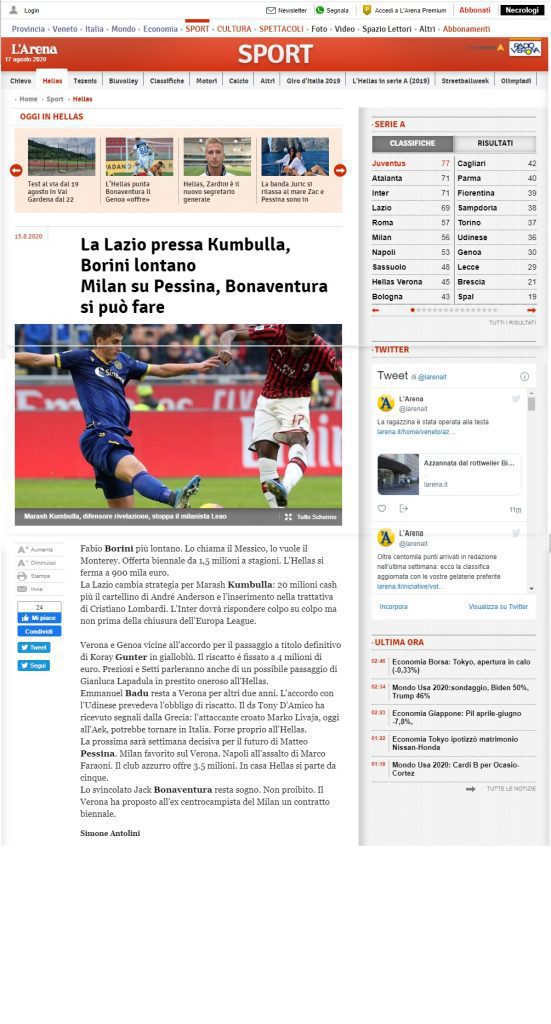This screenshot has width=551, height=1024.
Task: Tap the Abbonati link
Action: coord(475,10)
